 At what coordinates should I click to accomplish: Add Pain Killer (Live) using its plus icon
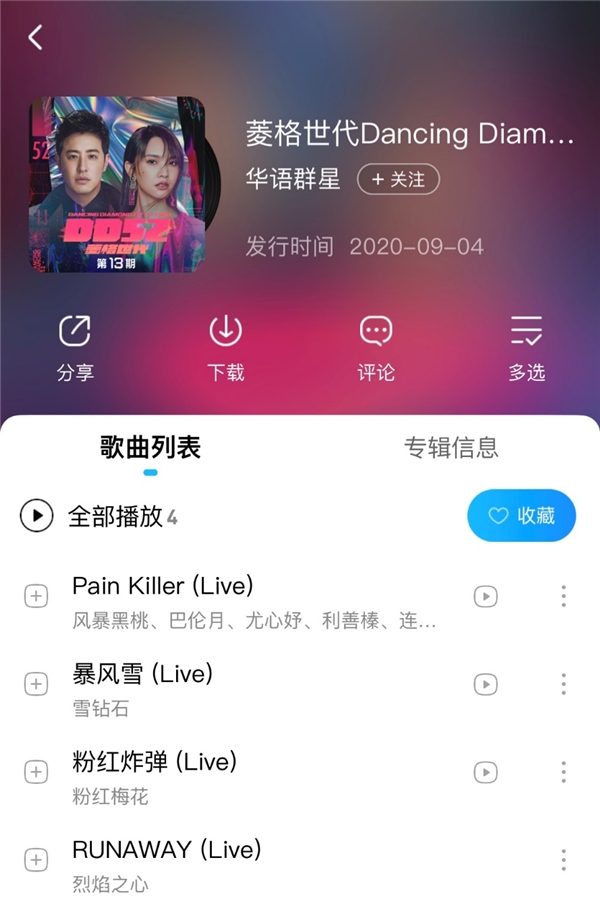[x=36, y=596]
